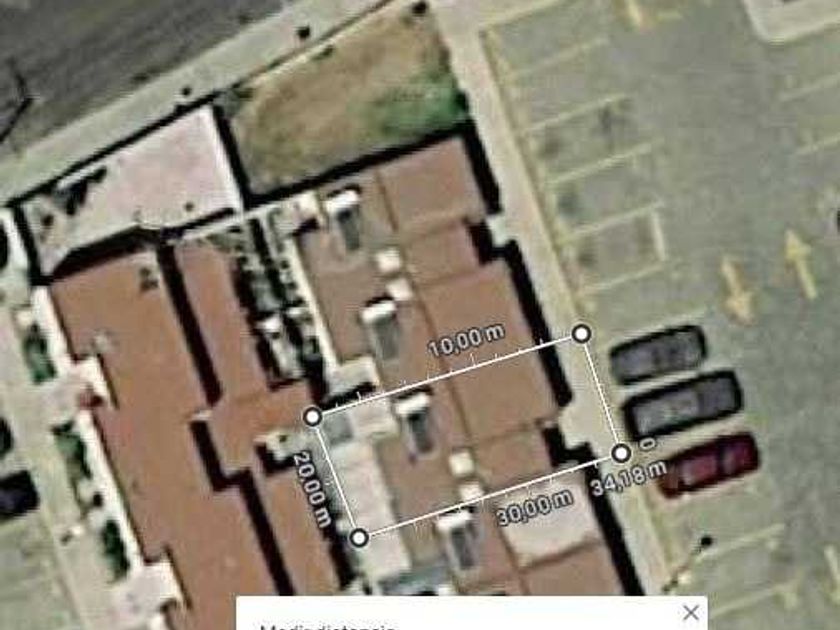Tap the measurement point above 10,00 m
This screenshot has width=840, height=630.
click(581, 334)
